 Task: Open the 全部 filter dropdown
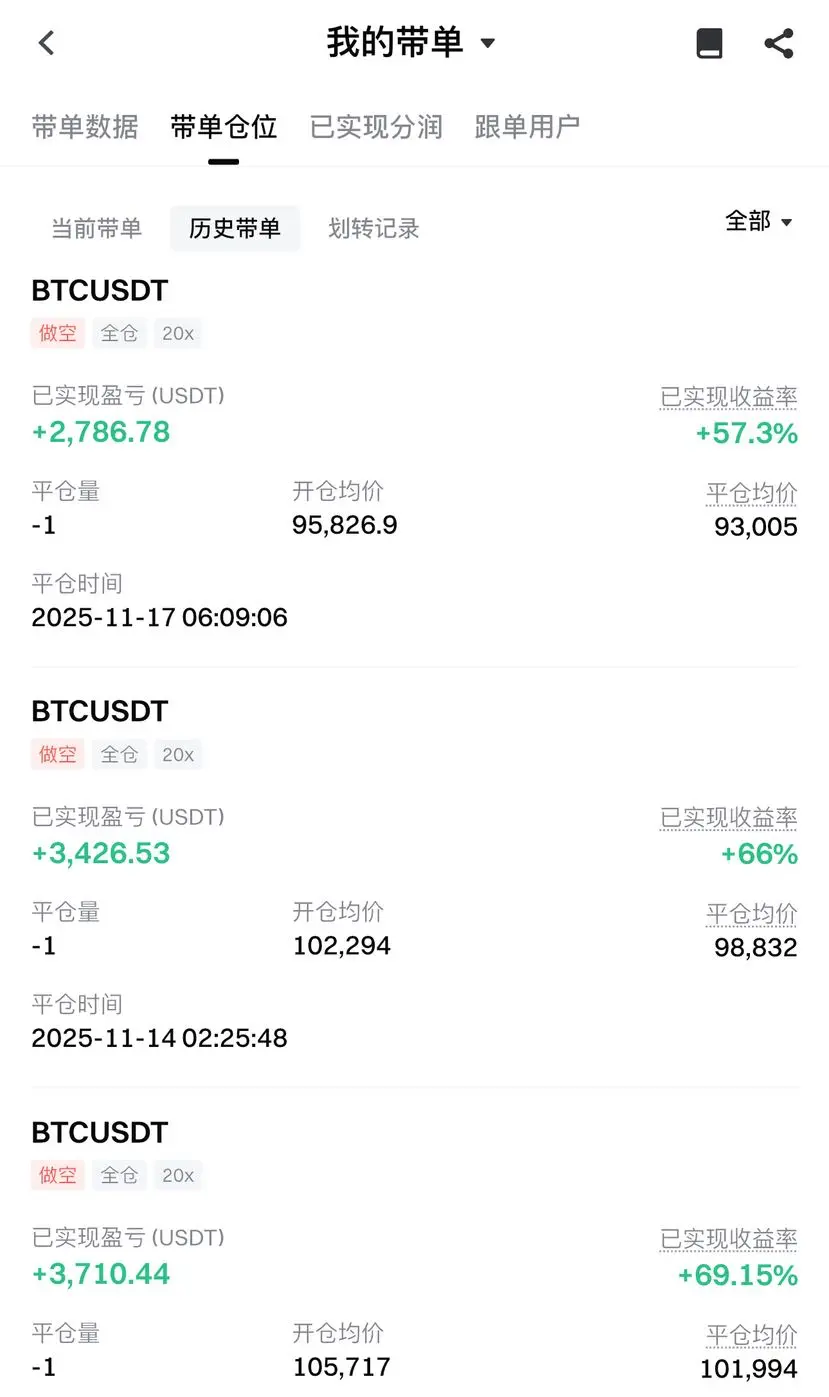point(759,221)
